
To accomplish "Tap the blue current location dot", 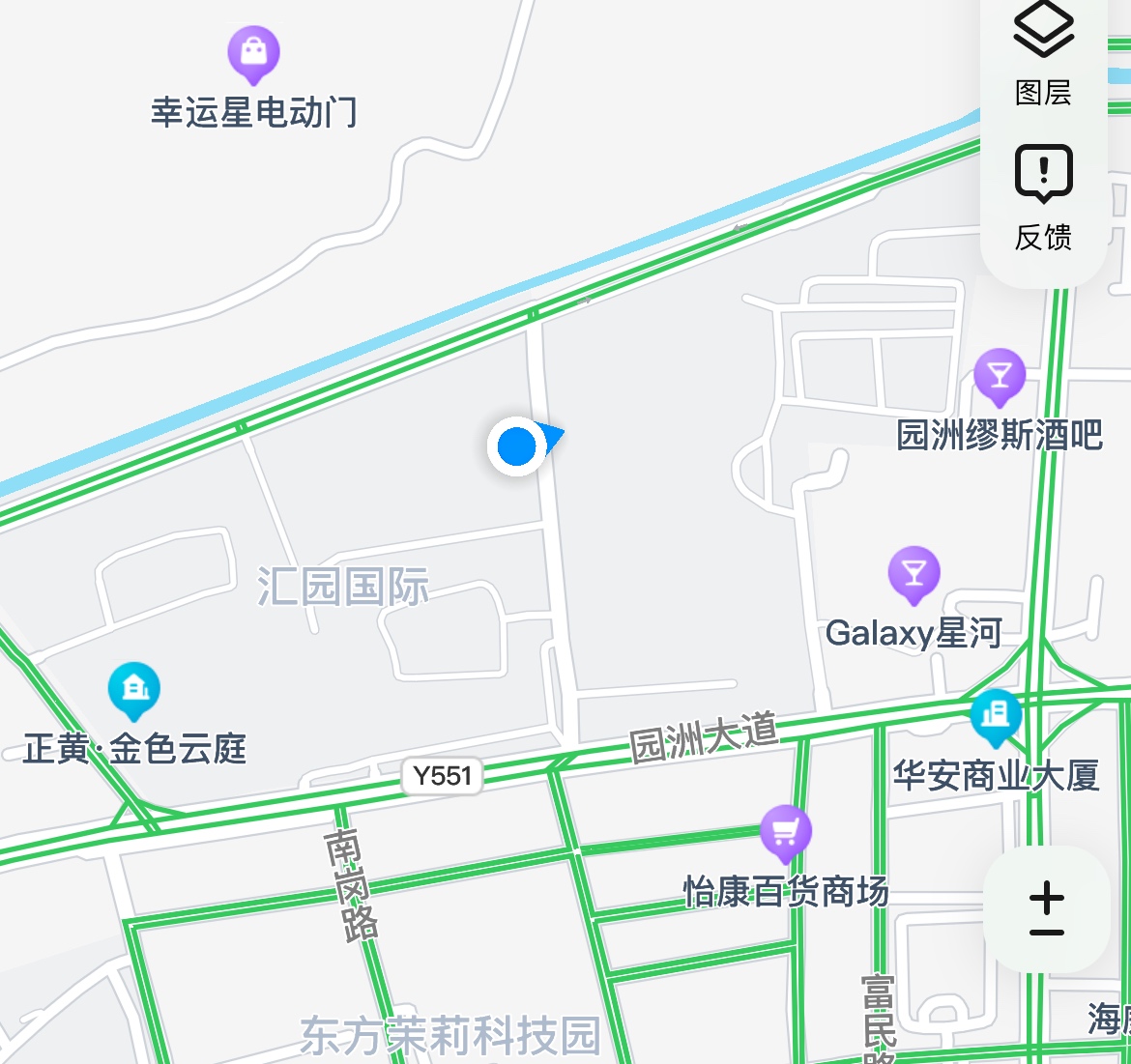I will (x=517, y=446).
